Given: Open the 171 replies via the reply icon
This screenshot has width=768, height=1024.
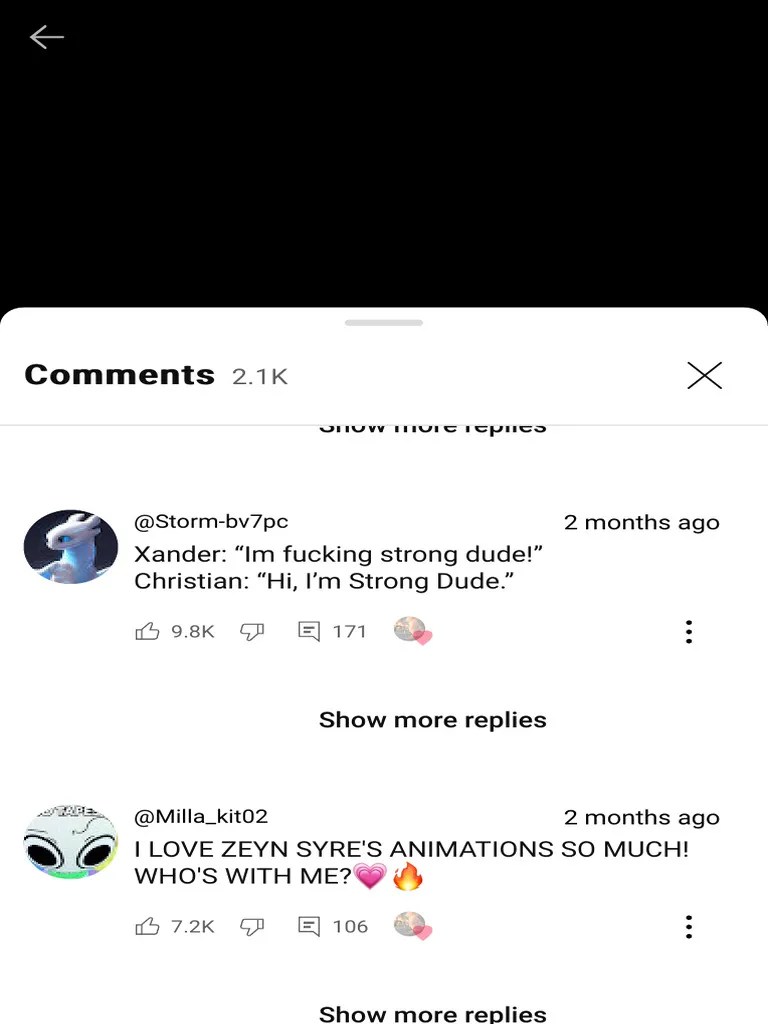Looking at the screenshot, I should [310, 631].
